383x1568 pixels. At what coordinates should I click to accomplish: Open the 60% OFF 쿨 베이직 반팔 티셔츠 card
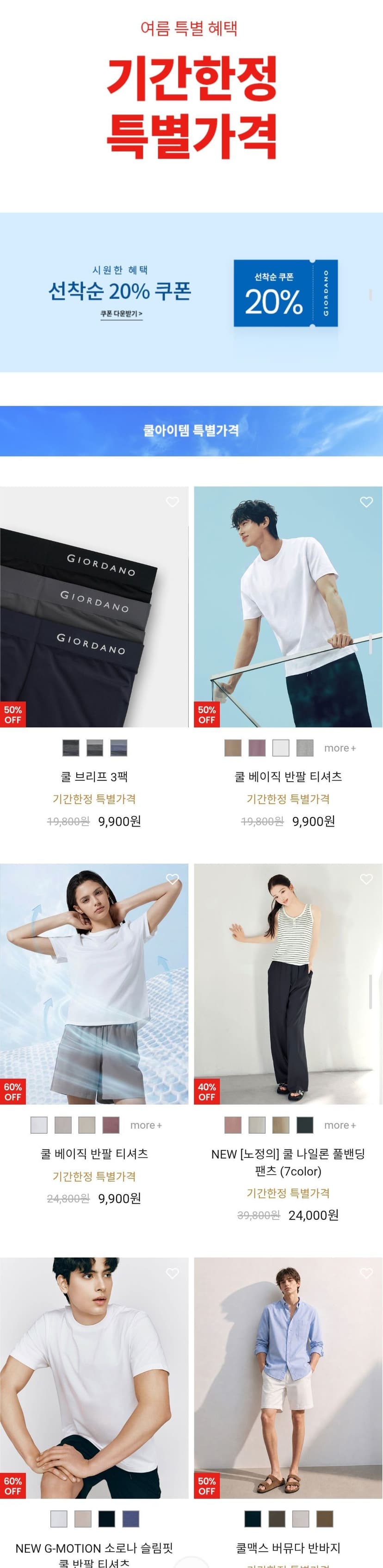(94, 983)
